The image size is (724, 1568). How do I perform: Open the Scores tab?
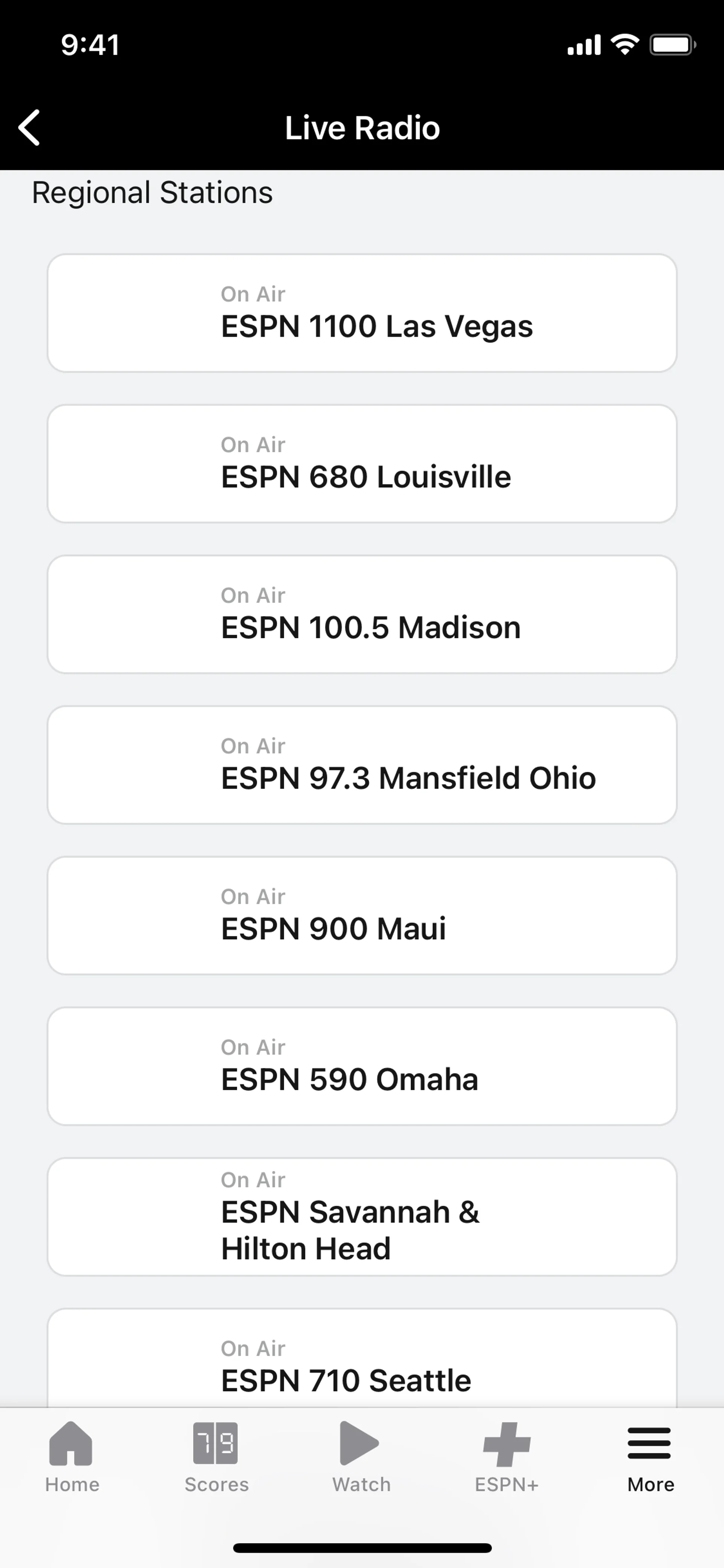pos(216,1457)
